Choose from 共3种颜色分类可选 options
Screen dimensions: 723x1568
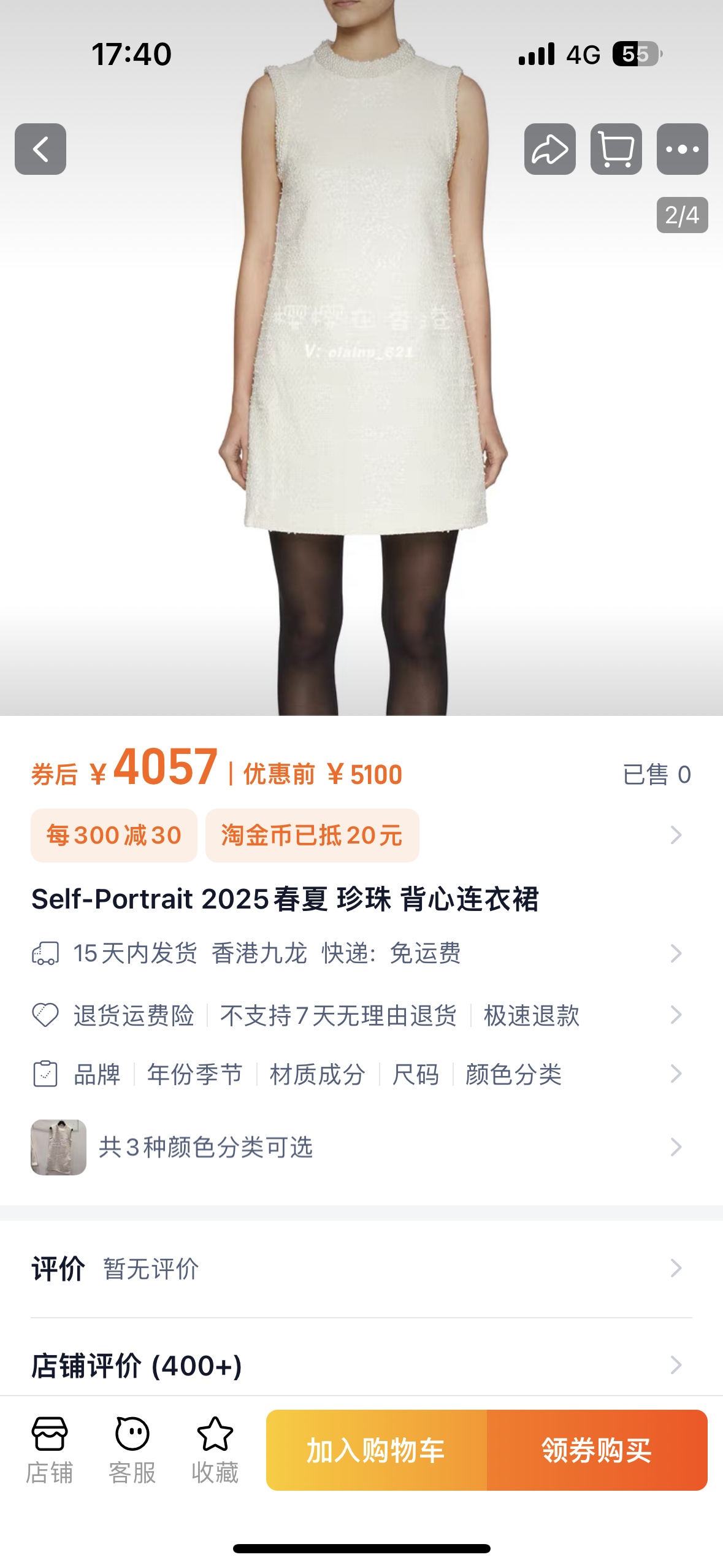(356, 1147)
